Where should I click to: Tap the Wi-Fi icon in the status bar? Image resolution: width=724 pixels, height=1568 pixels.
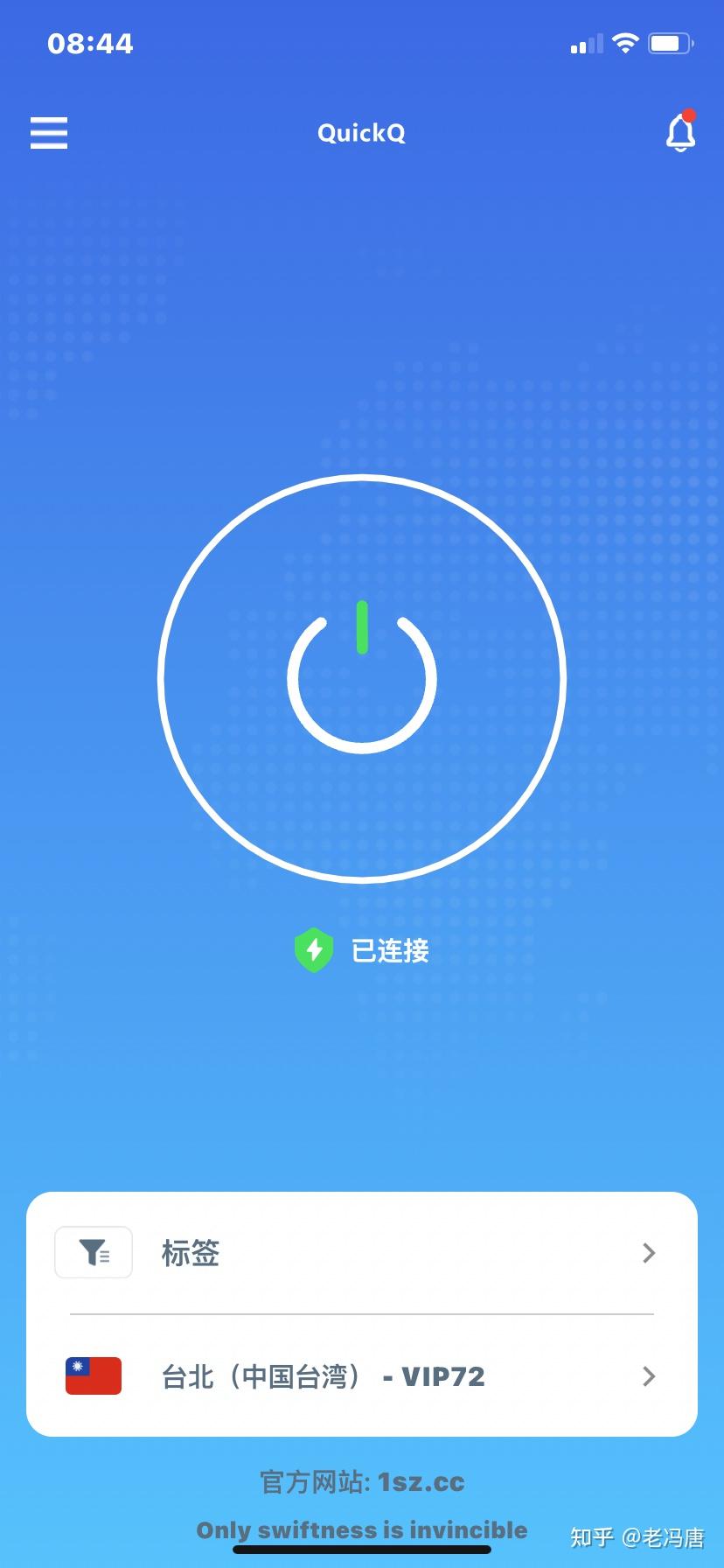coord(624,42)
